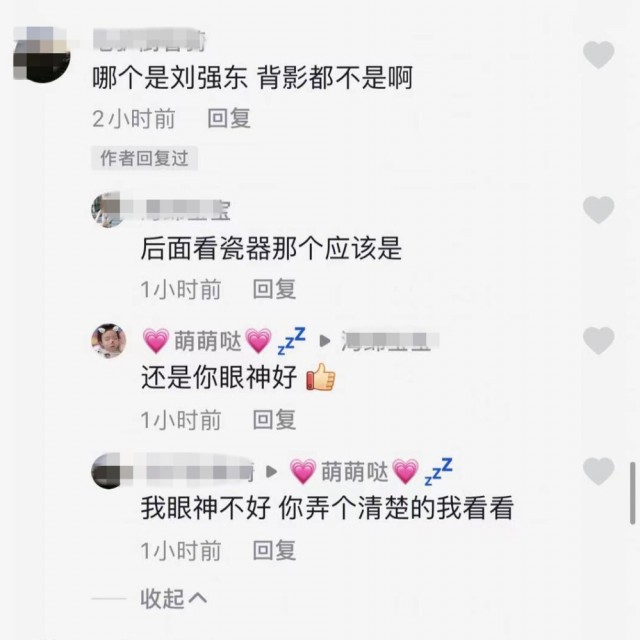Screen dimensions: 640x640
Task: Like the comment '后面看瓷器那个应该是'
Action: 598,210
